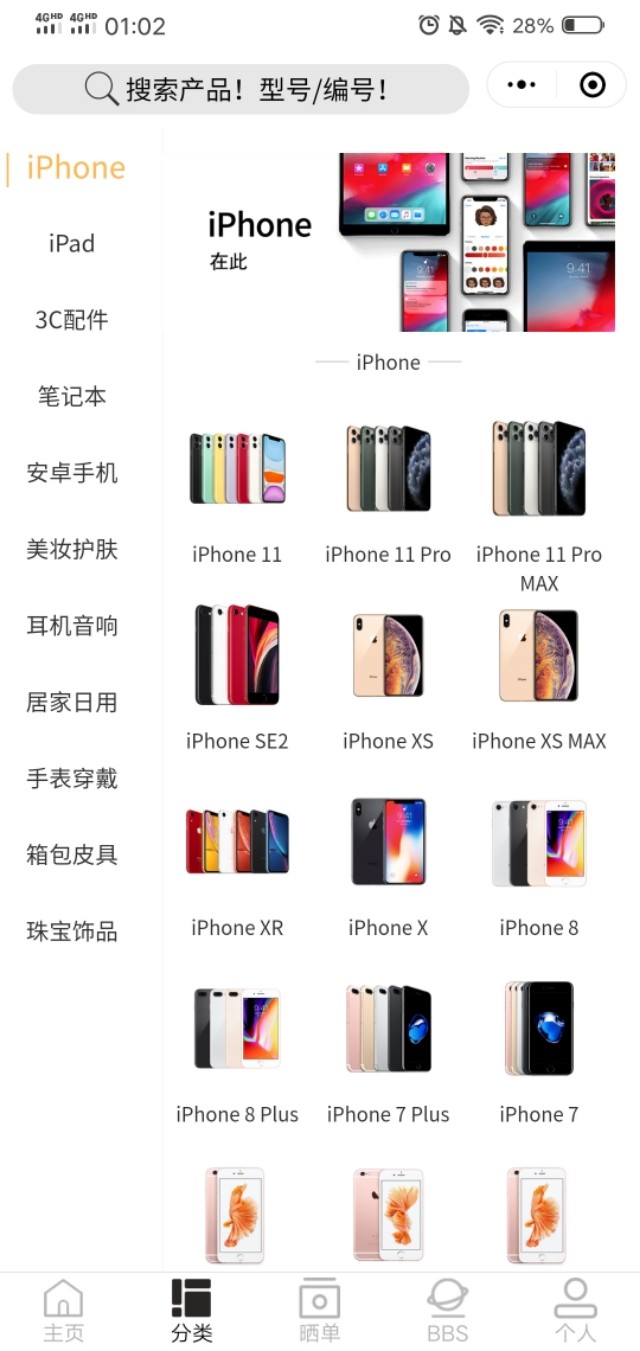Choose the 安卓手机 category
The image size is (640, 1351).
(x=72, y=473)
